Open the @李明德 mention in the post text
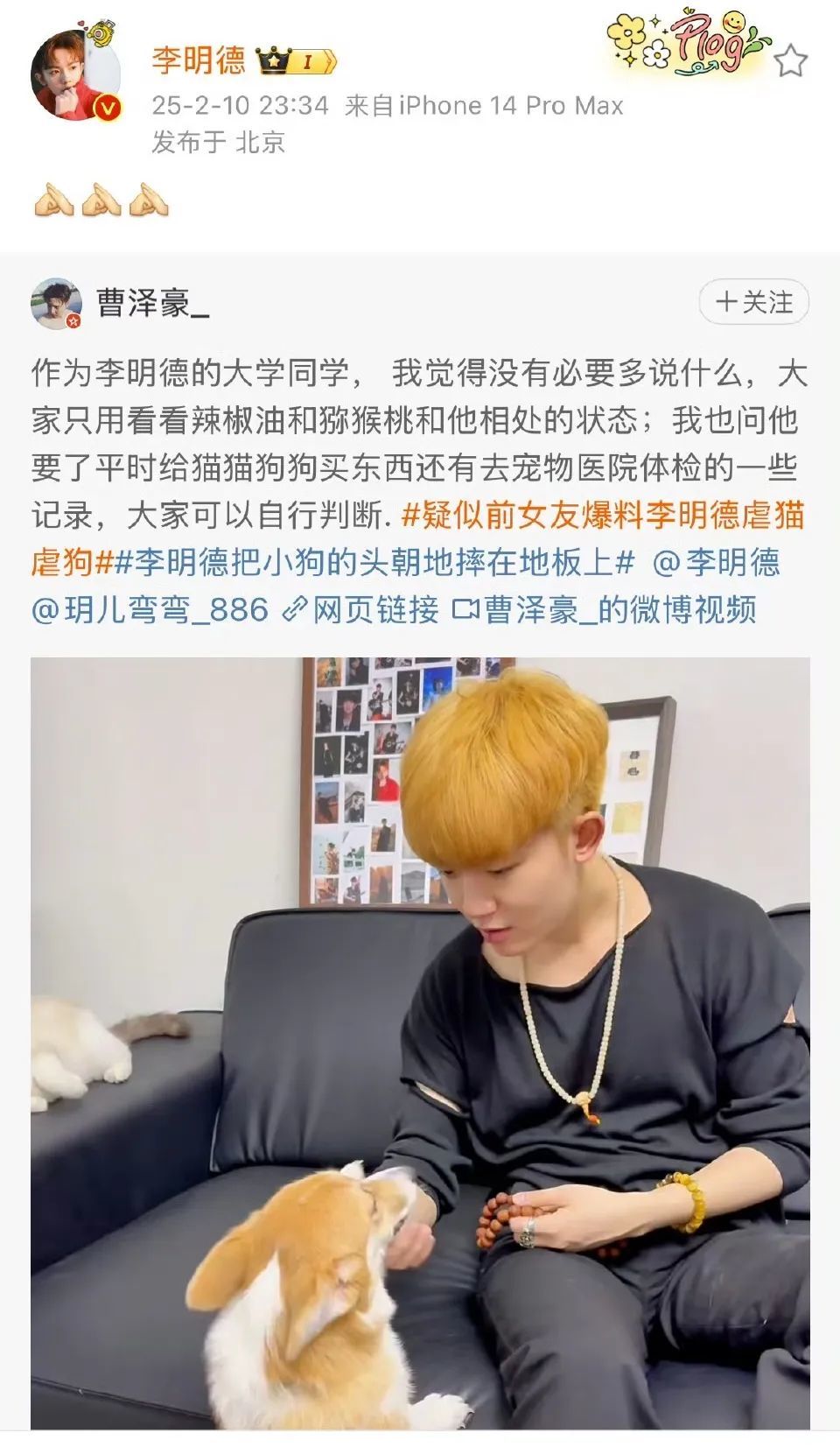840x1454 pixels. pos(716,563)
